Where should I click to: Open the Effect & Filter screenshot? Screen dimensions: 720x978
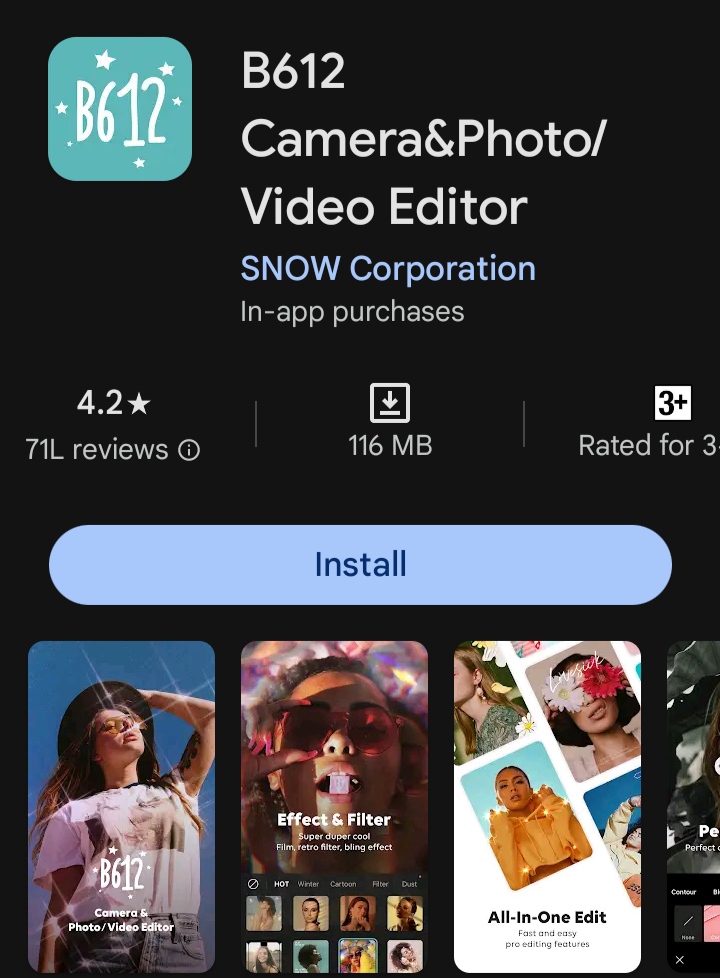point(334,806)
